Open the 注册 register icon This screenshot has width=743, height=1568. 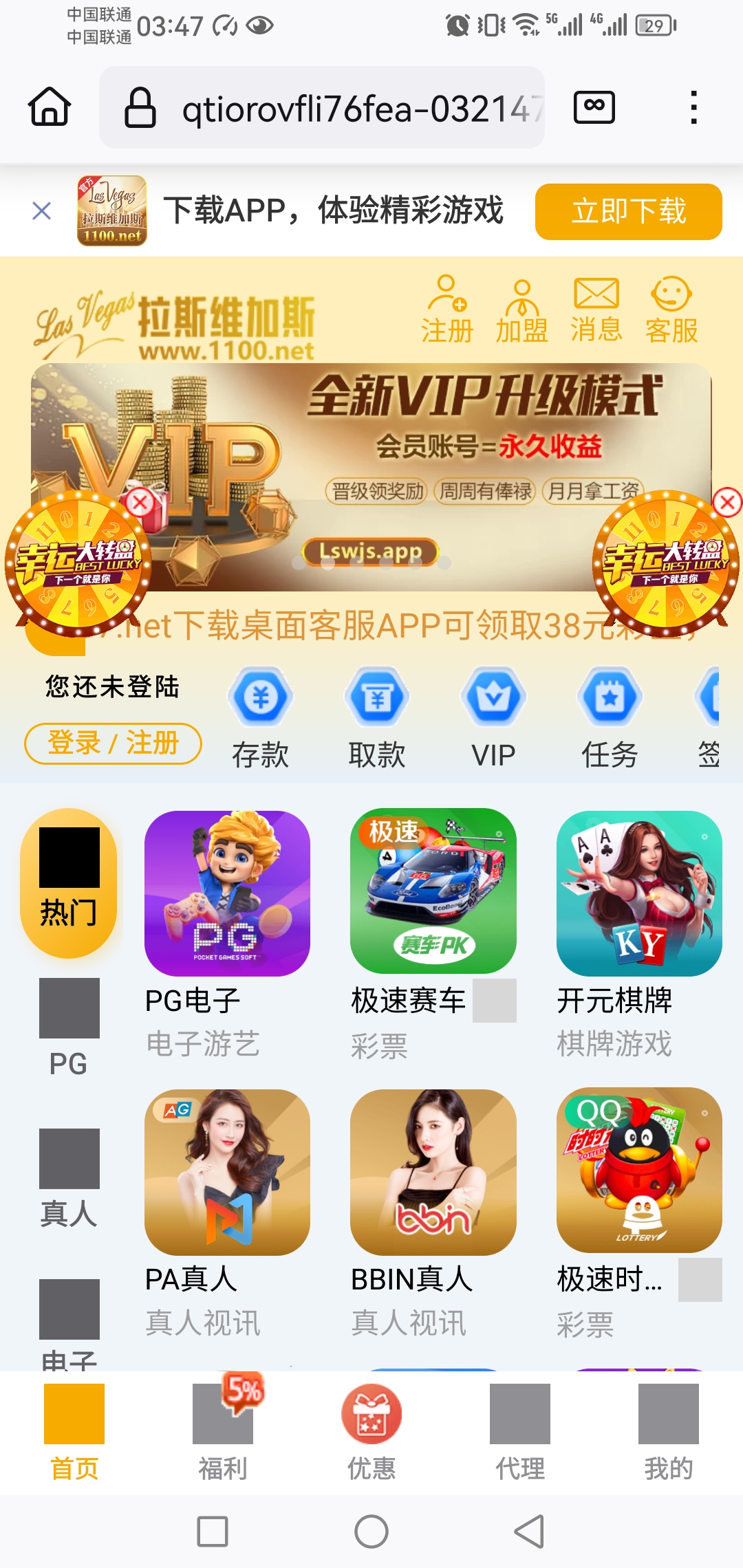click(447, 309)
